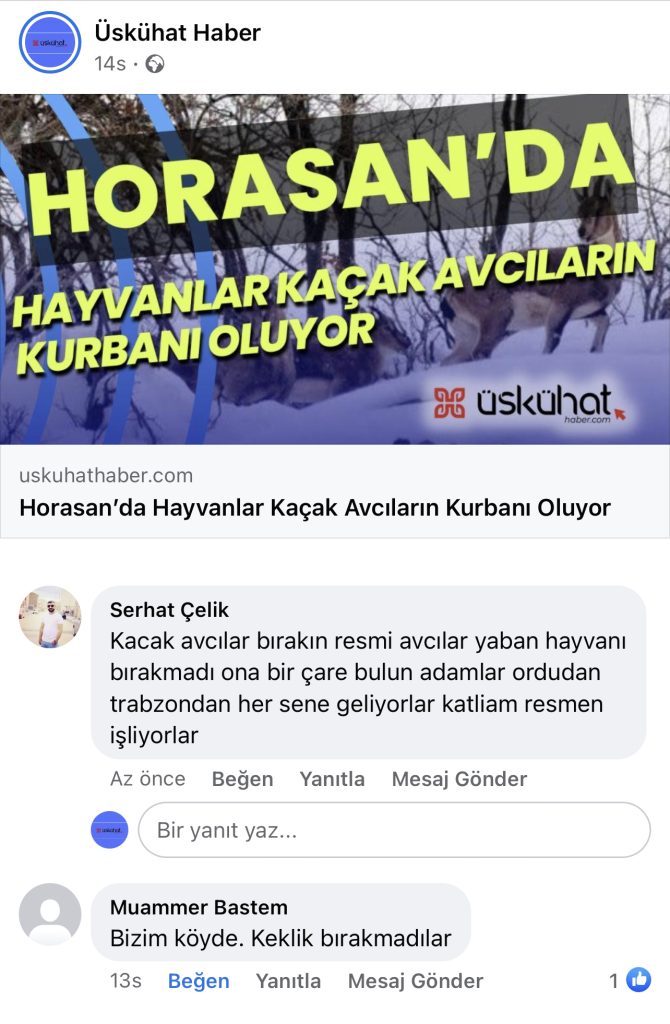
Task: Open the Horasan'da news article image
Action: 335,268
